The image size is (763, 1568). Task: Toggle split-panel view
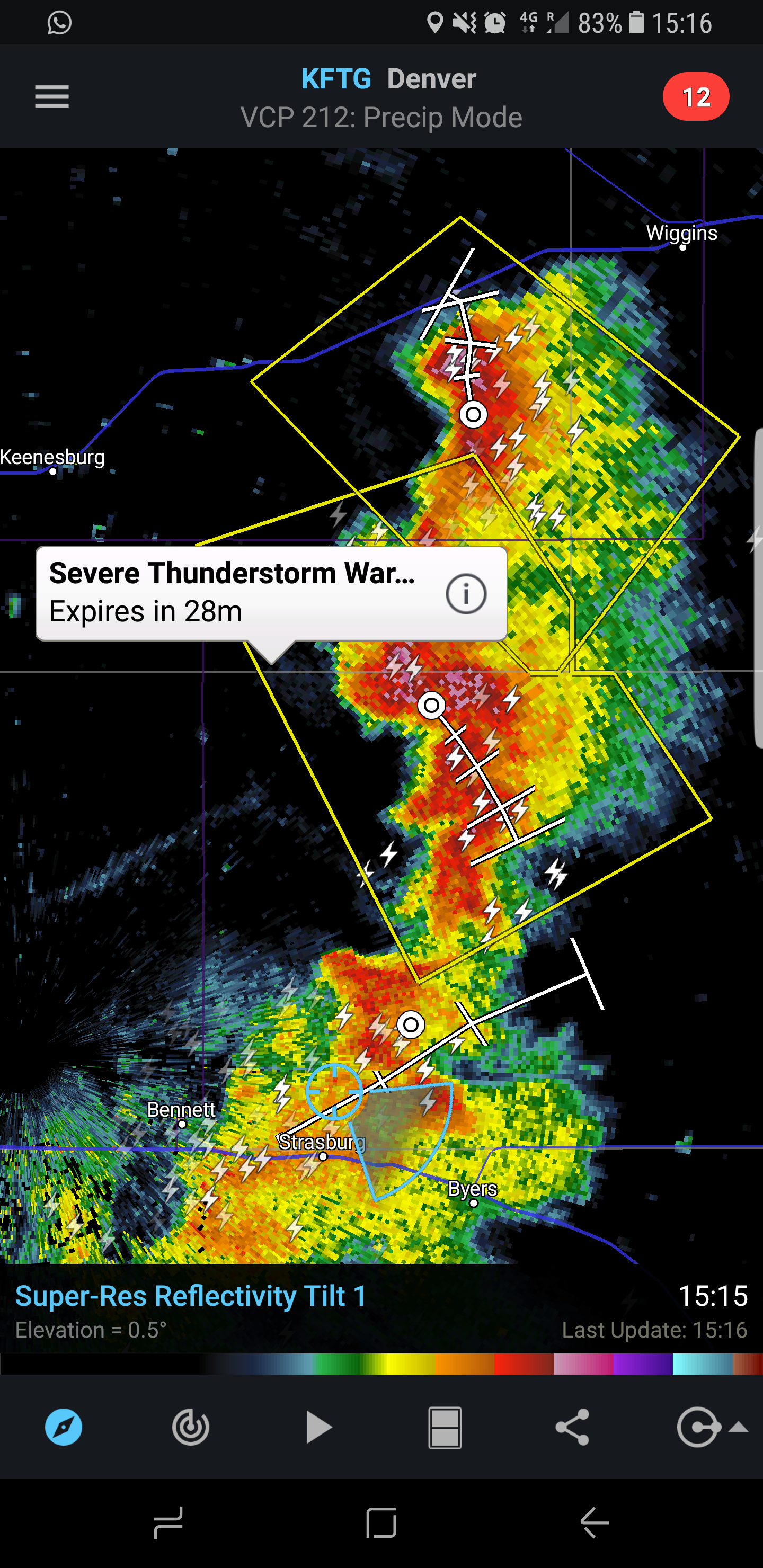pos(445,1427)
